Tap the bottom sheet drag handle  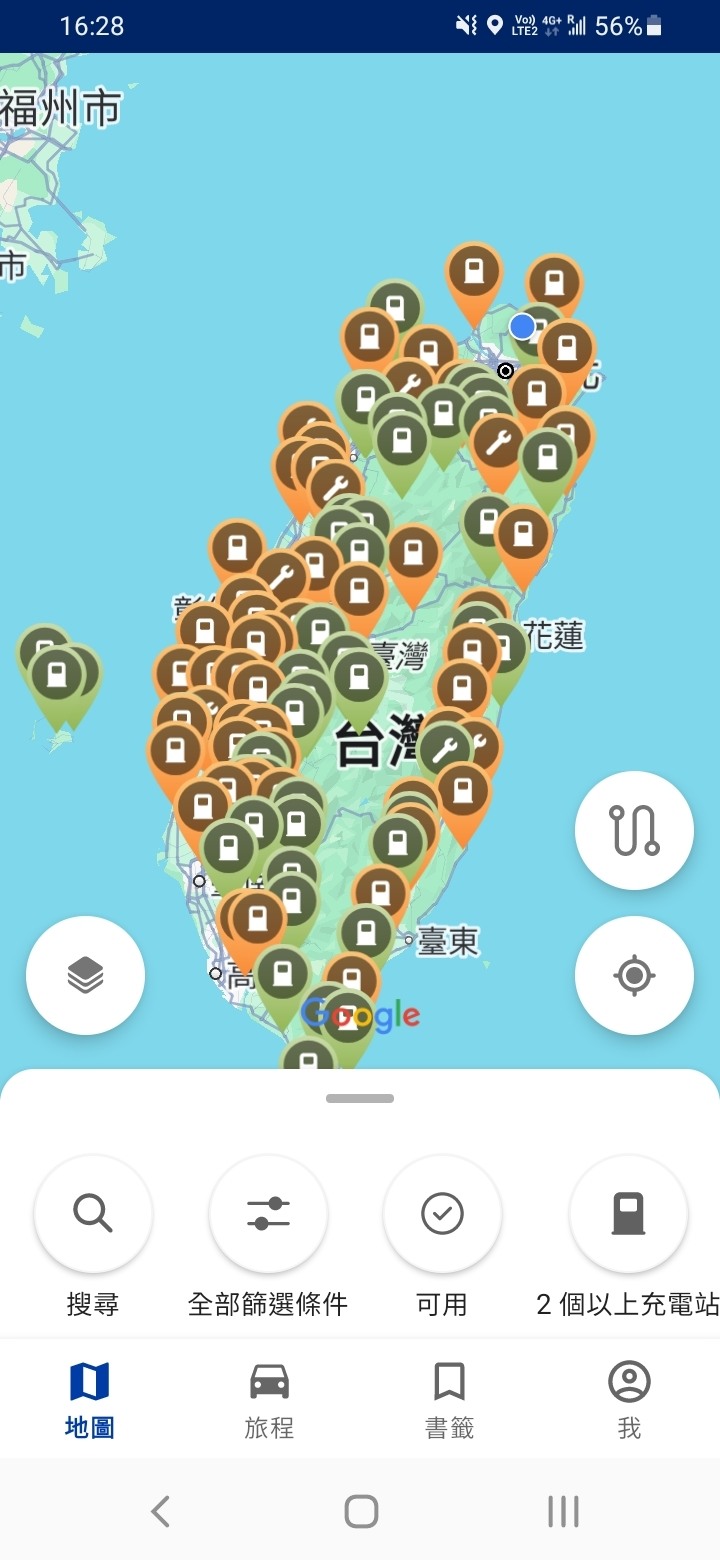(x=360, y=1098)
